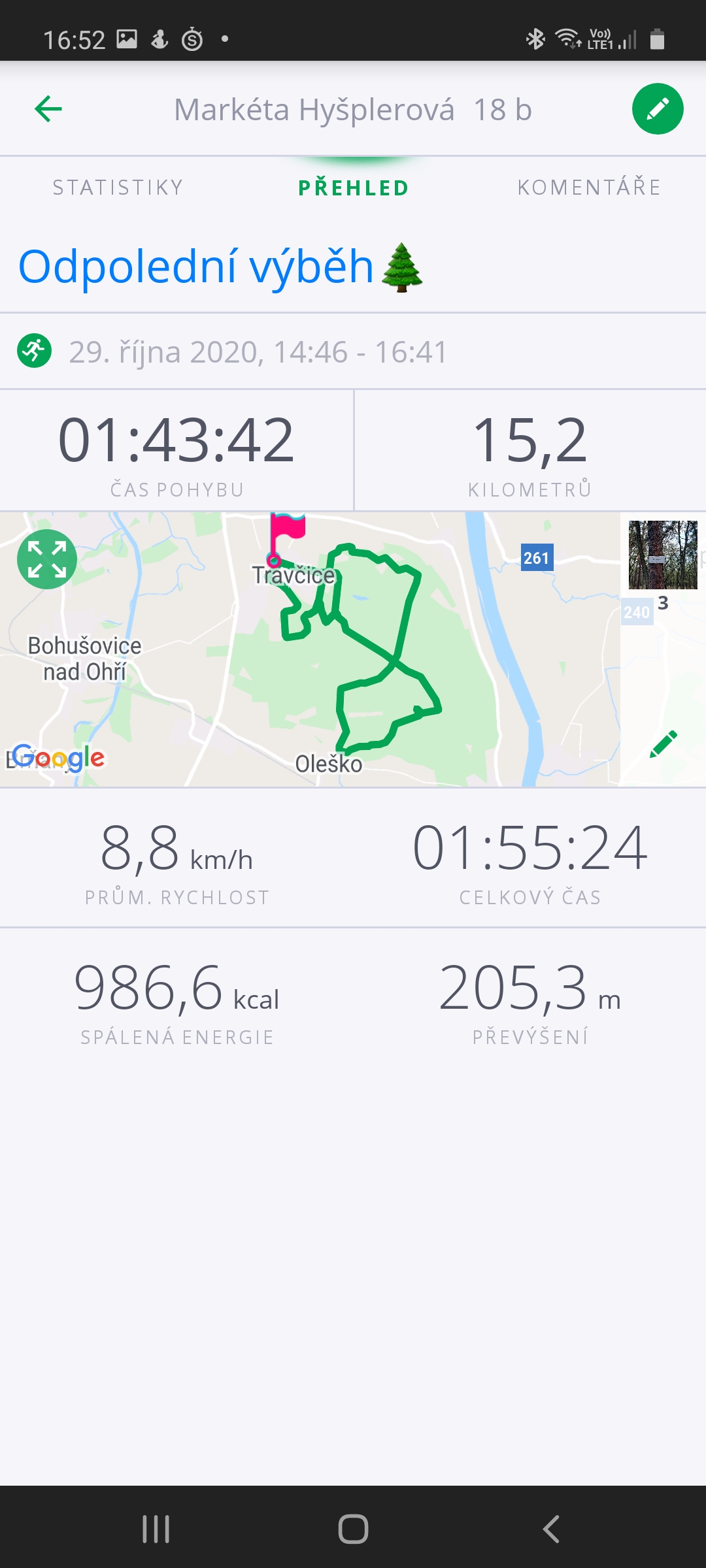706x1568 pixels.
Task: Expand the map to fullscreen
Action: (x=47, y=560)
